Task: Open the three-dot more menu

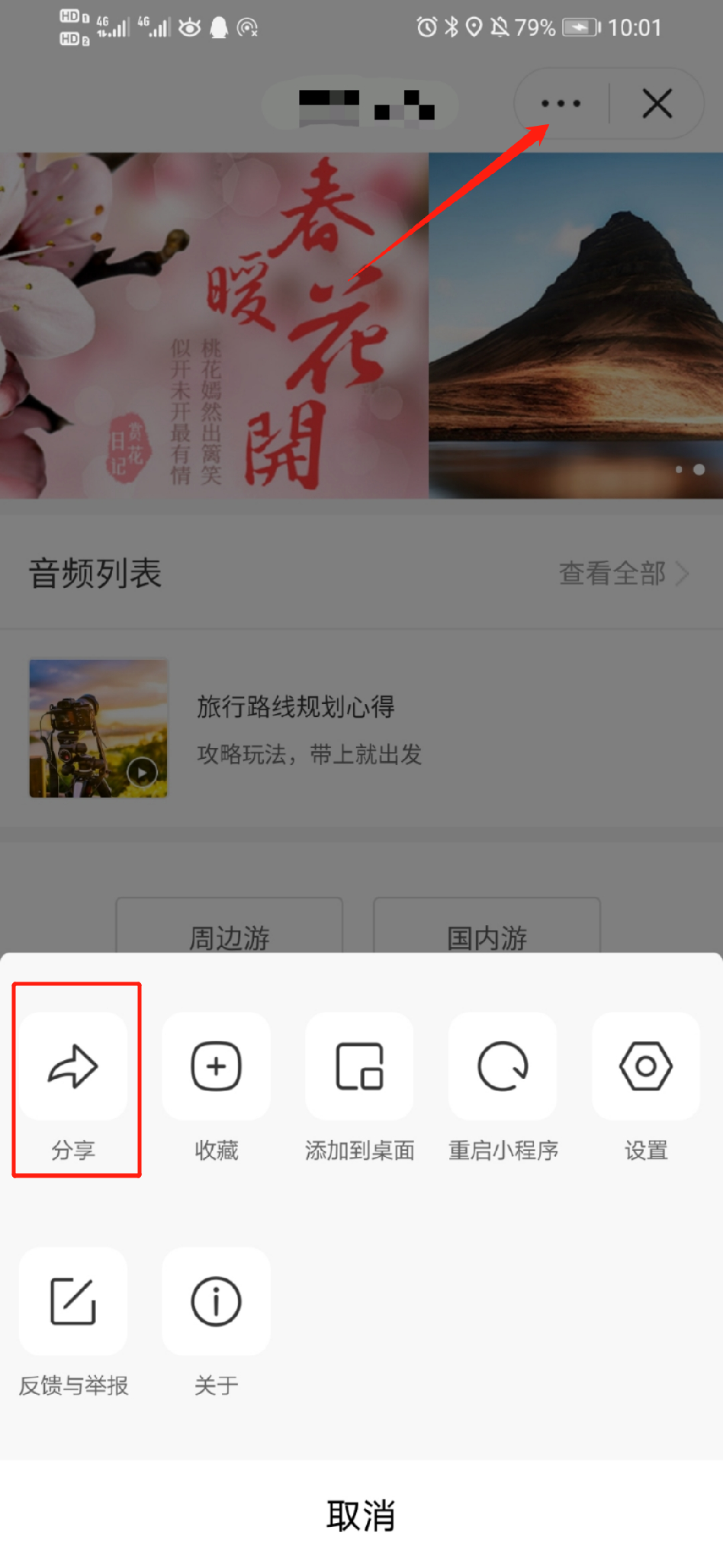Action: tap(561, 104)
